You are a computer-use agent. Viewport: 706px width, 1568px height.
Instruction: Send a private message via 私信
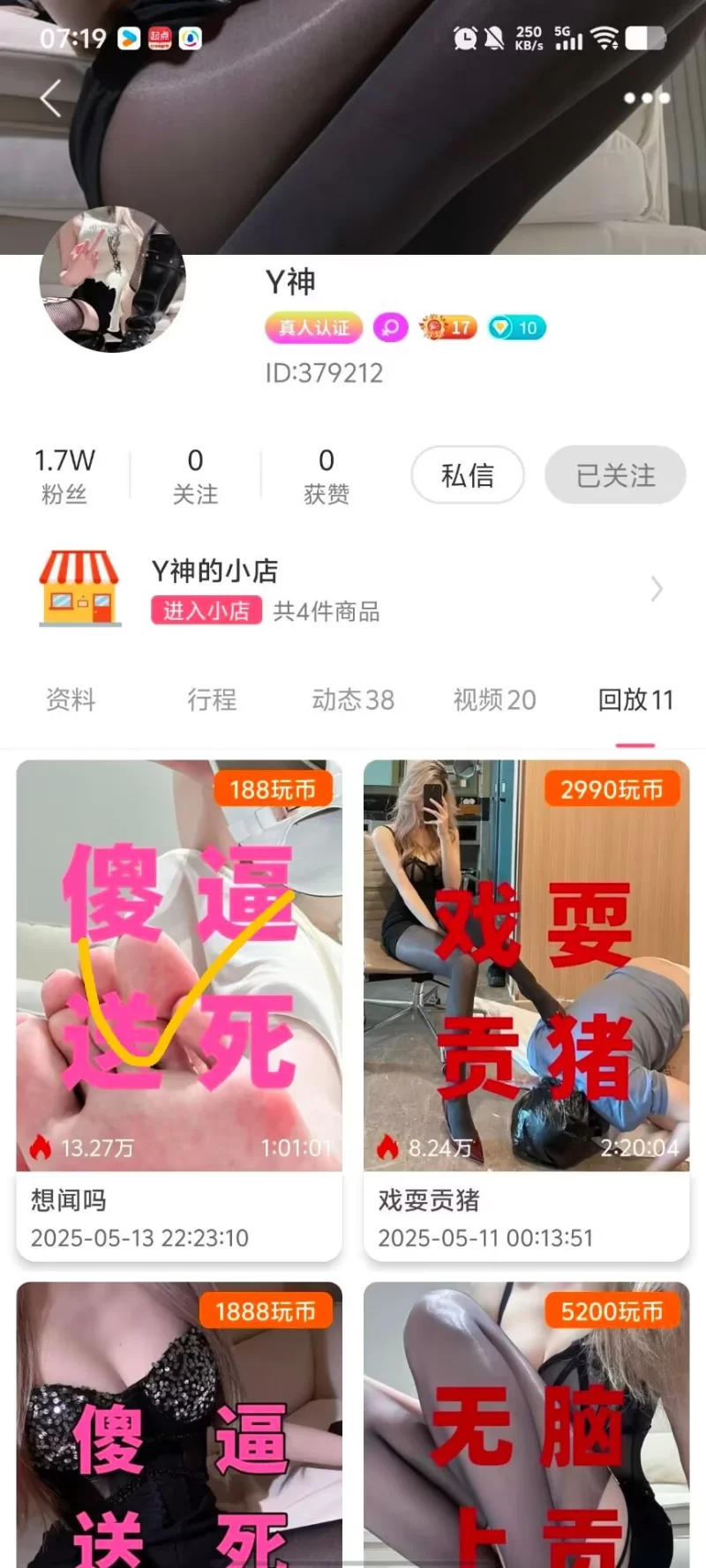468,475
